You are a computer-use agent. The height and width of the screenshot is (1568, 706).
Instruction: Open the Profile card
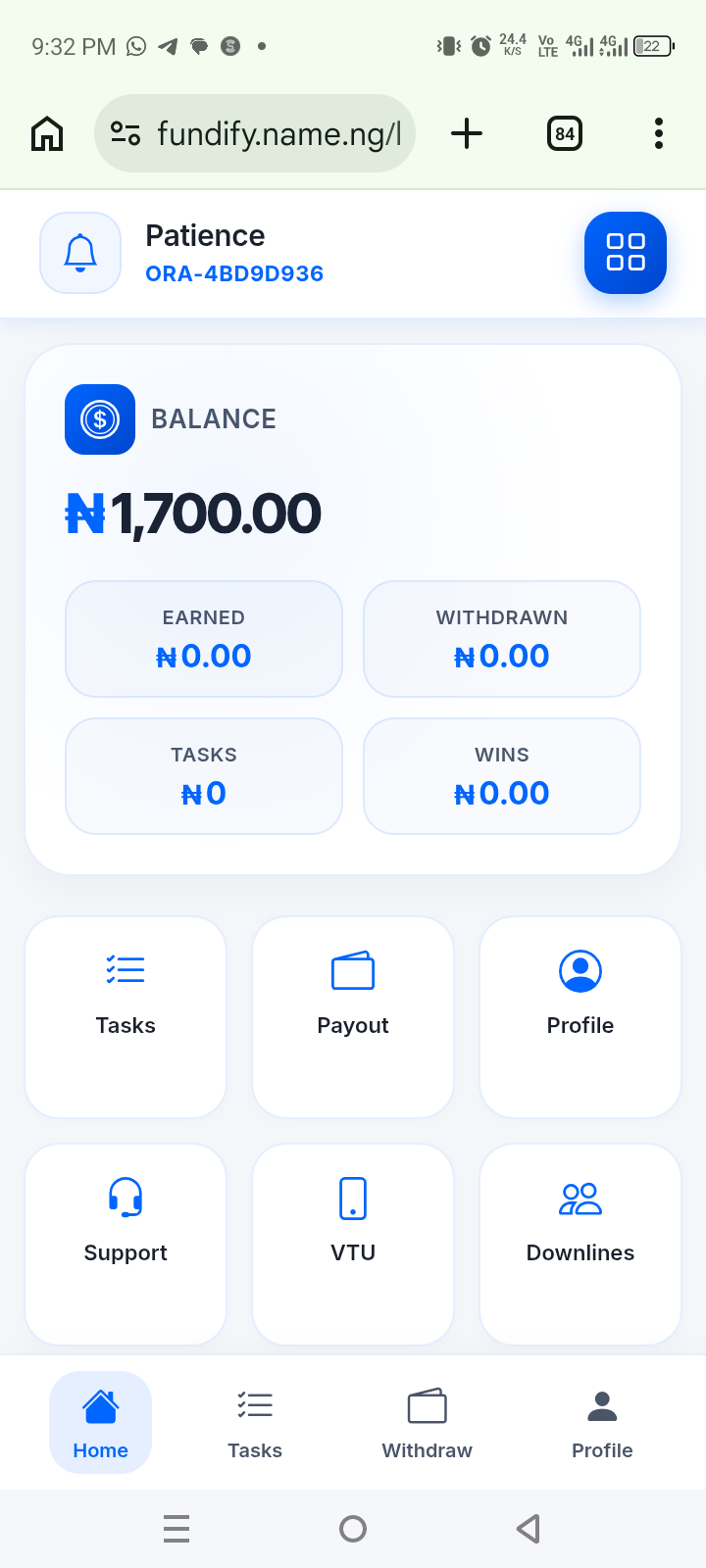pos(580,1016)
